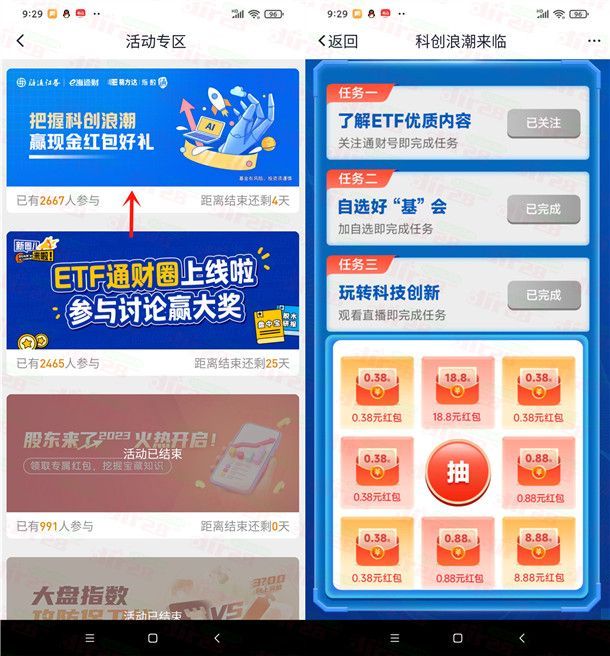Open the 把握科创浪潮 赢现金红包好礼 banner
The width and height of the screenshot is (610, 656).
[152, 128]
